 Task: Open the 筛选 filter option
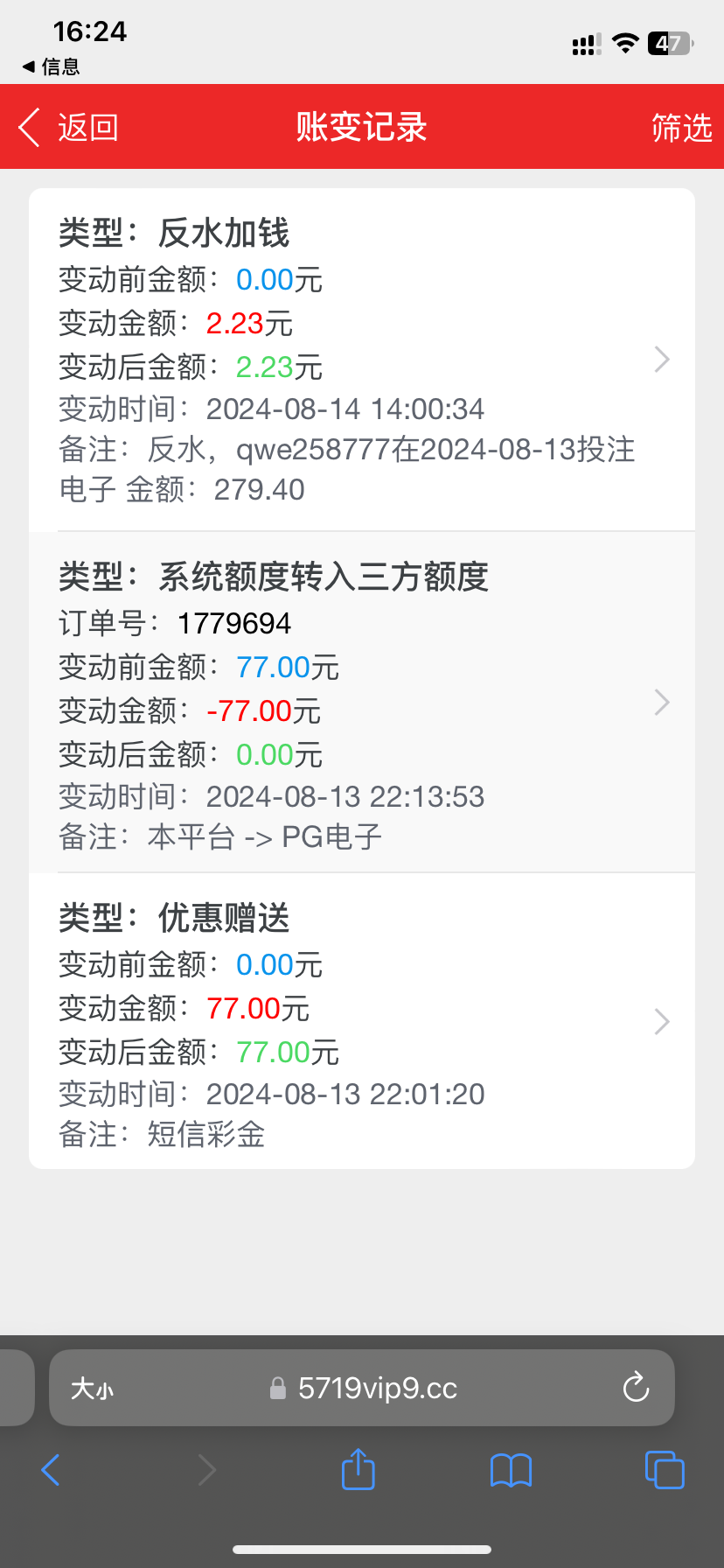(681, 128)
